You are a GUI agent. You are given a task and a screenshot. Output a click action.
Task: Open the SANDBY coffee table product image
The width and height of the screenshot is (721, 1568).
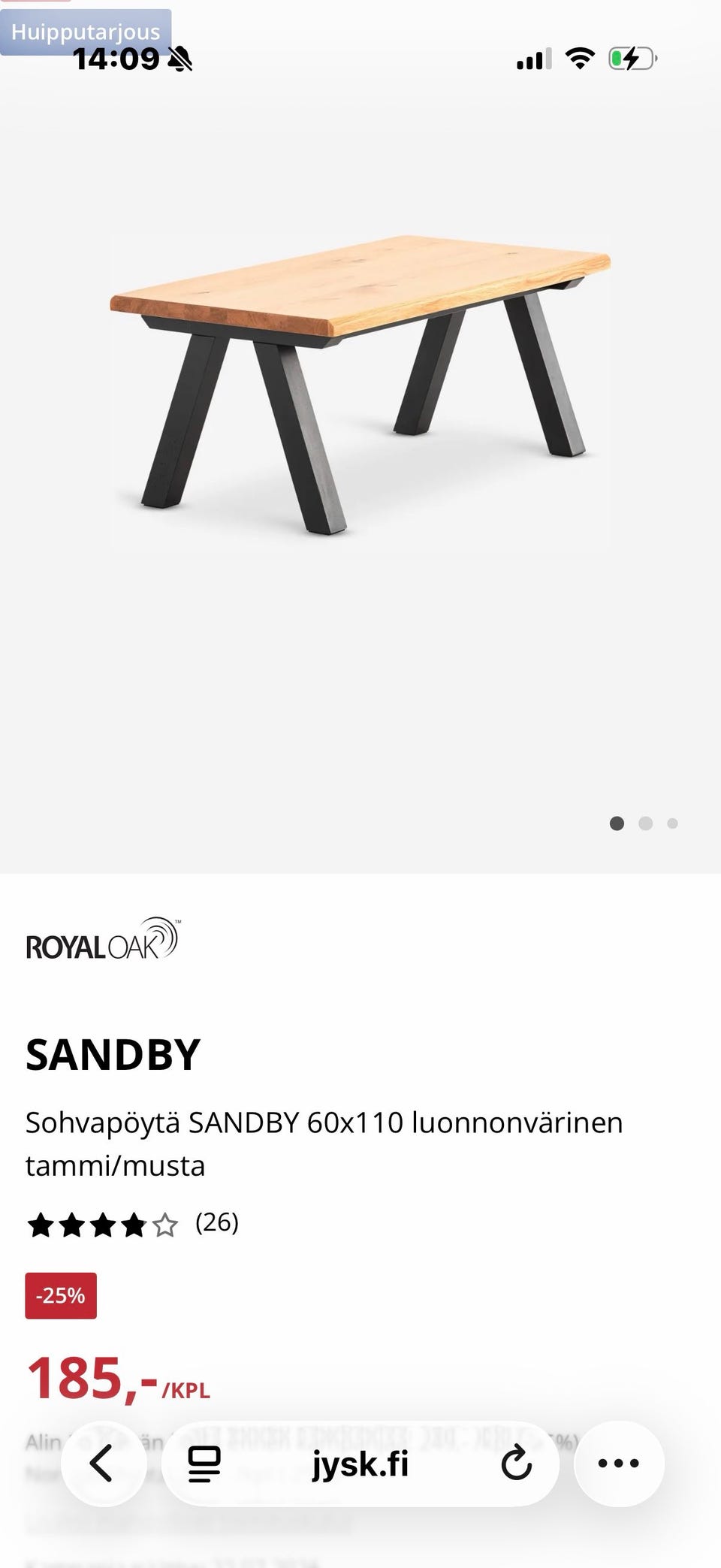[360, 385]
